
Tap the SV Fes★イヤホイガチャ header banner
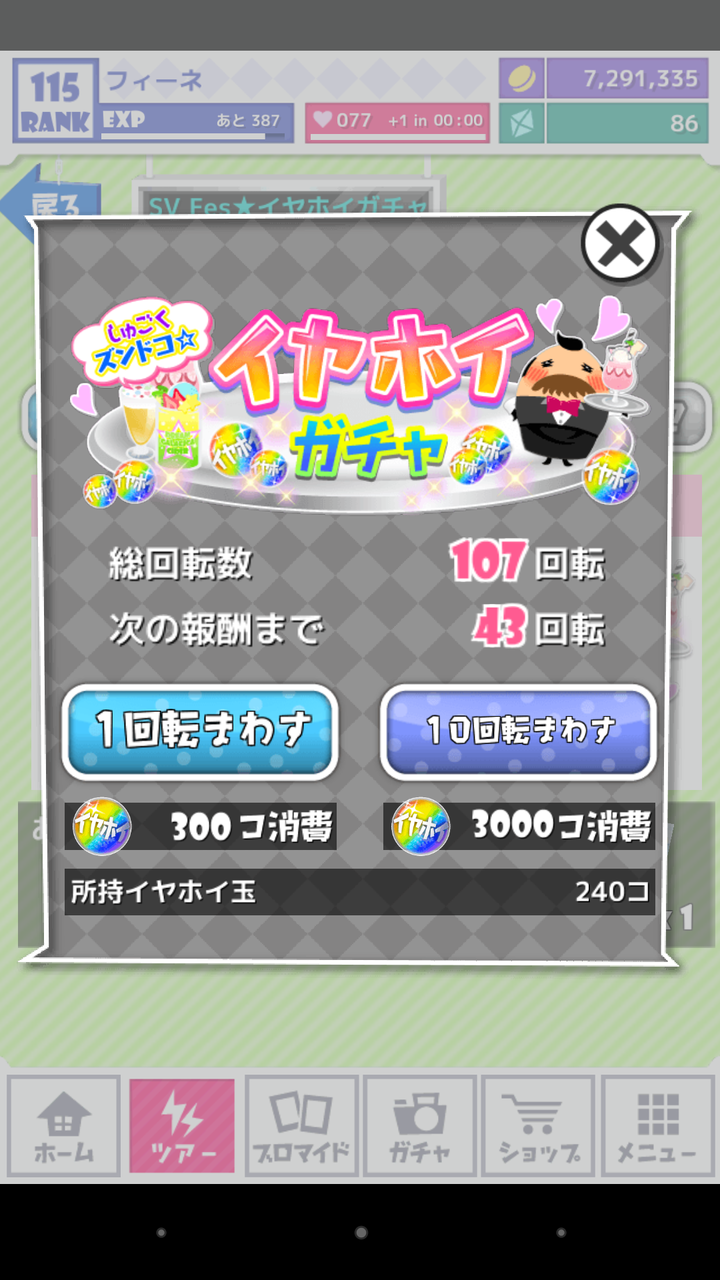[x=290, y=195]
